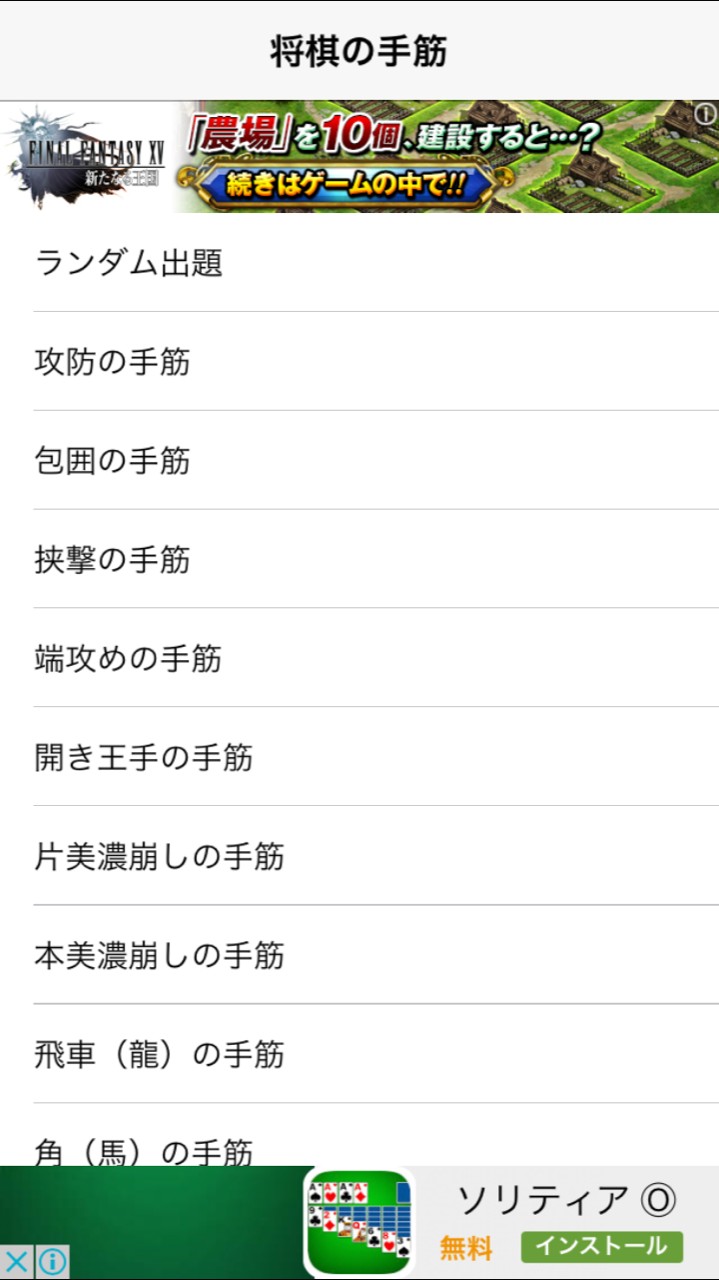Select 角（馬）の手筋 row

tap(359, 1136)
